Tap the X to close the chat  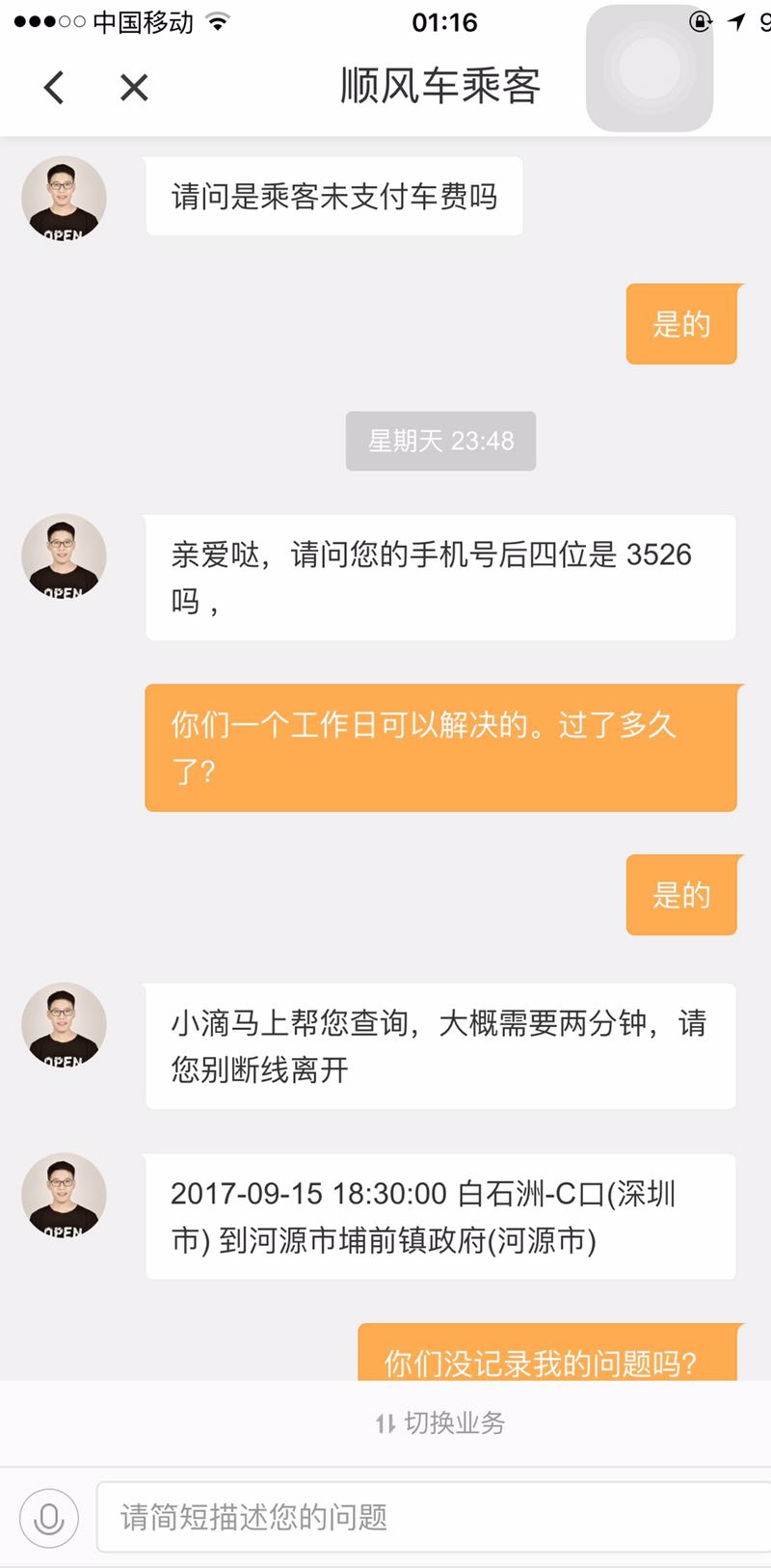[133, 87]
